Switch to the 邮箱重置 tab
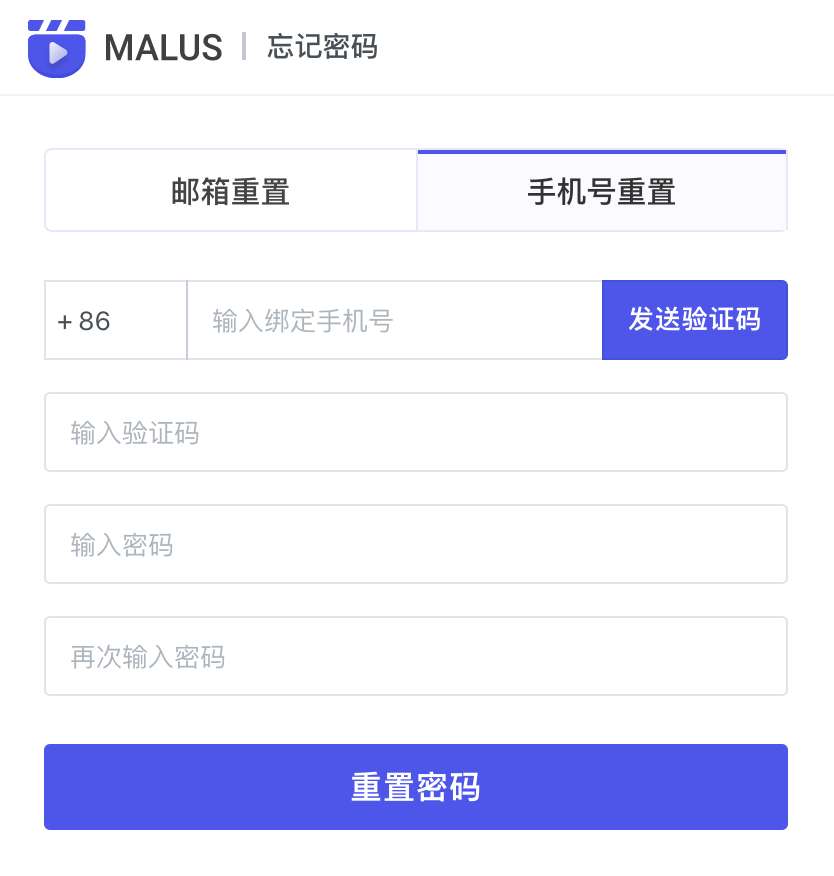The image size is (834, 876). pos(231,191)
